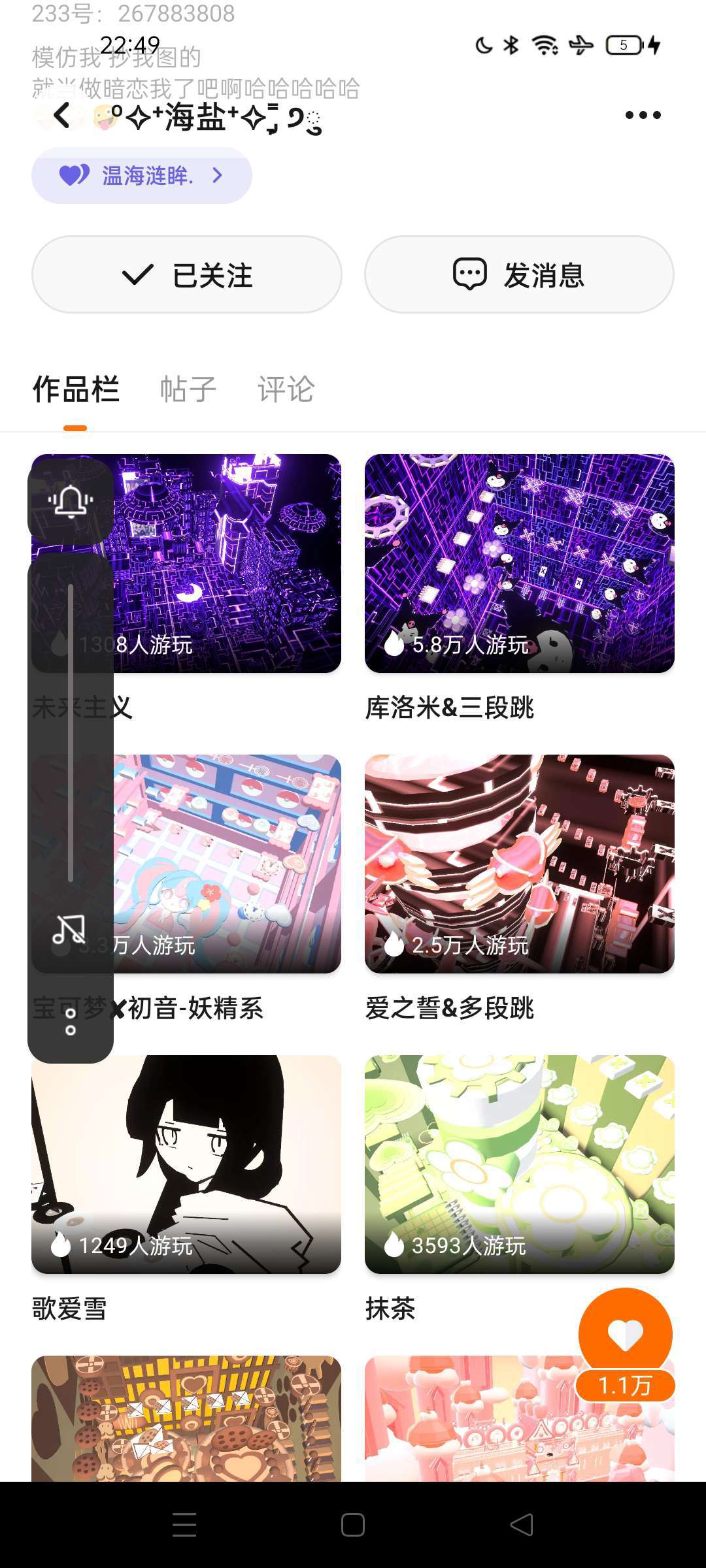Image resolution: width=706 pixels, height=1568 pixels.
Task: Go to the system home screen
Action: [353, 1525]
